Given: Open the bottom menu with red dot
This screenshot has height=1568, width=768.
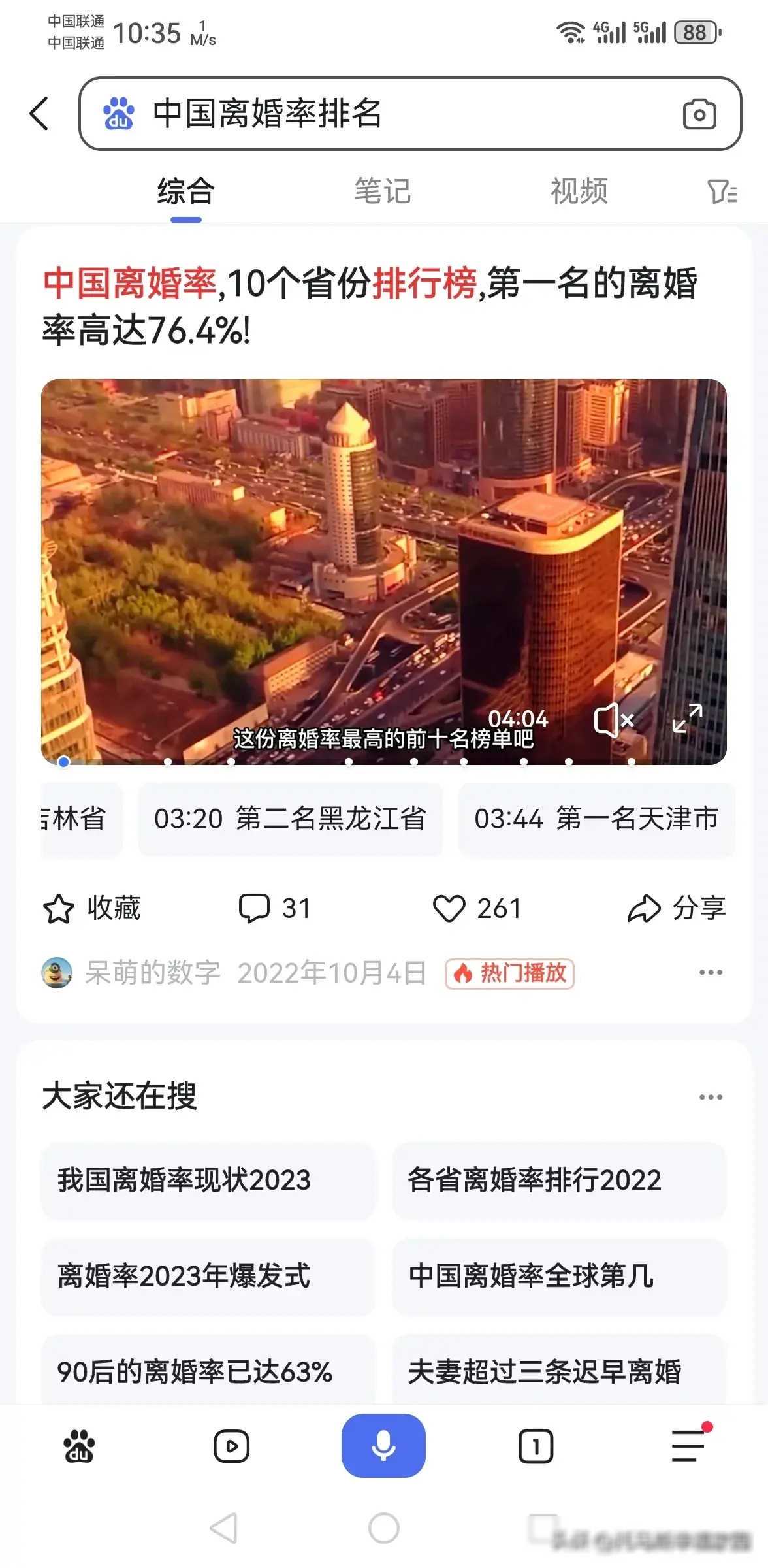Looking at the screenshot, I should [x=688, y=1445].
